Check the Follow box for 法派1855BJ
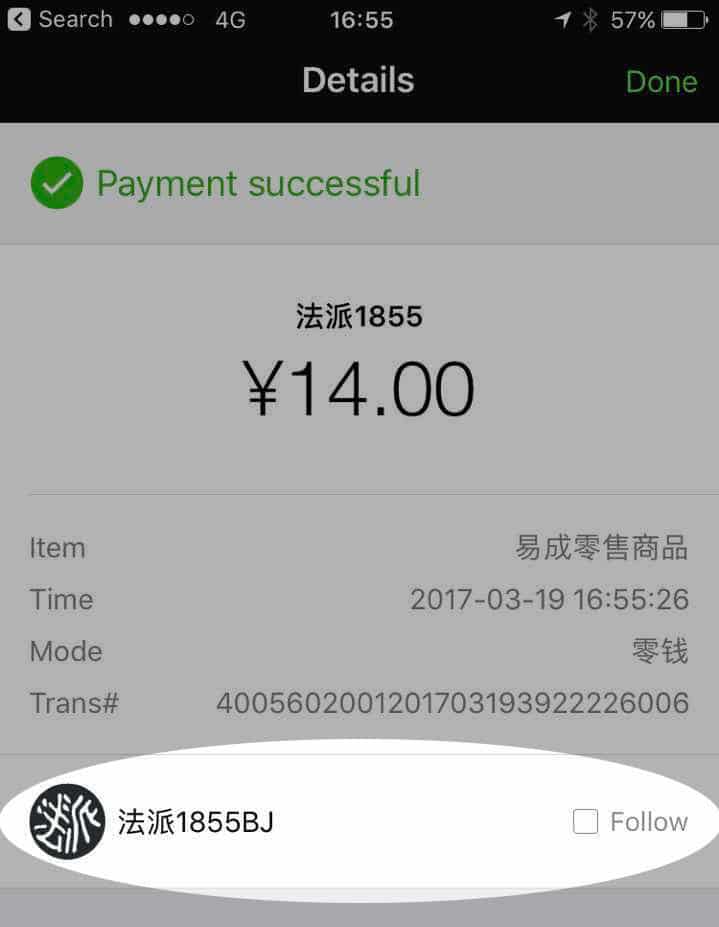 585,822
